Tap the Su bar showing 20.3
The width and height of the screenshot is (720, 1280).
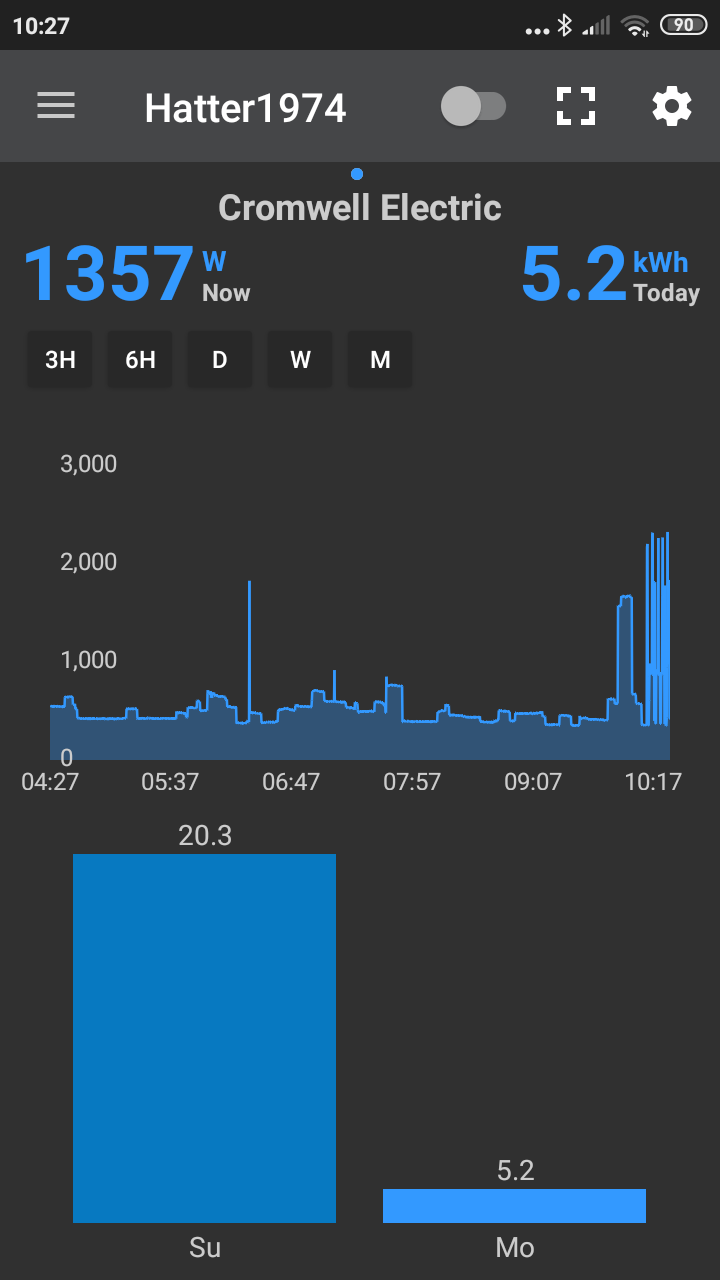(204, 1037)
